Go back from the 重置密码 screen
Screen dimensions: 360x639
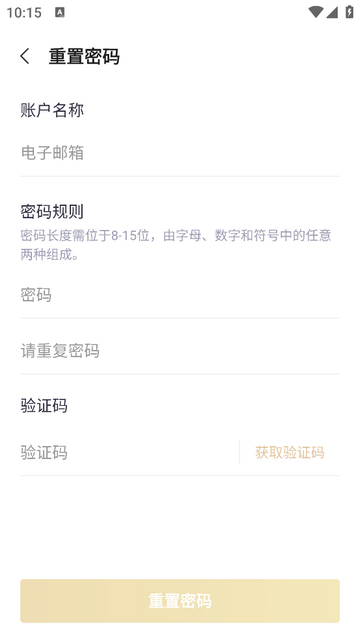25,56
